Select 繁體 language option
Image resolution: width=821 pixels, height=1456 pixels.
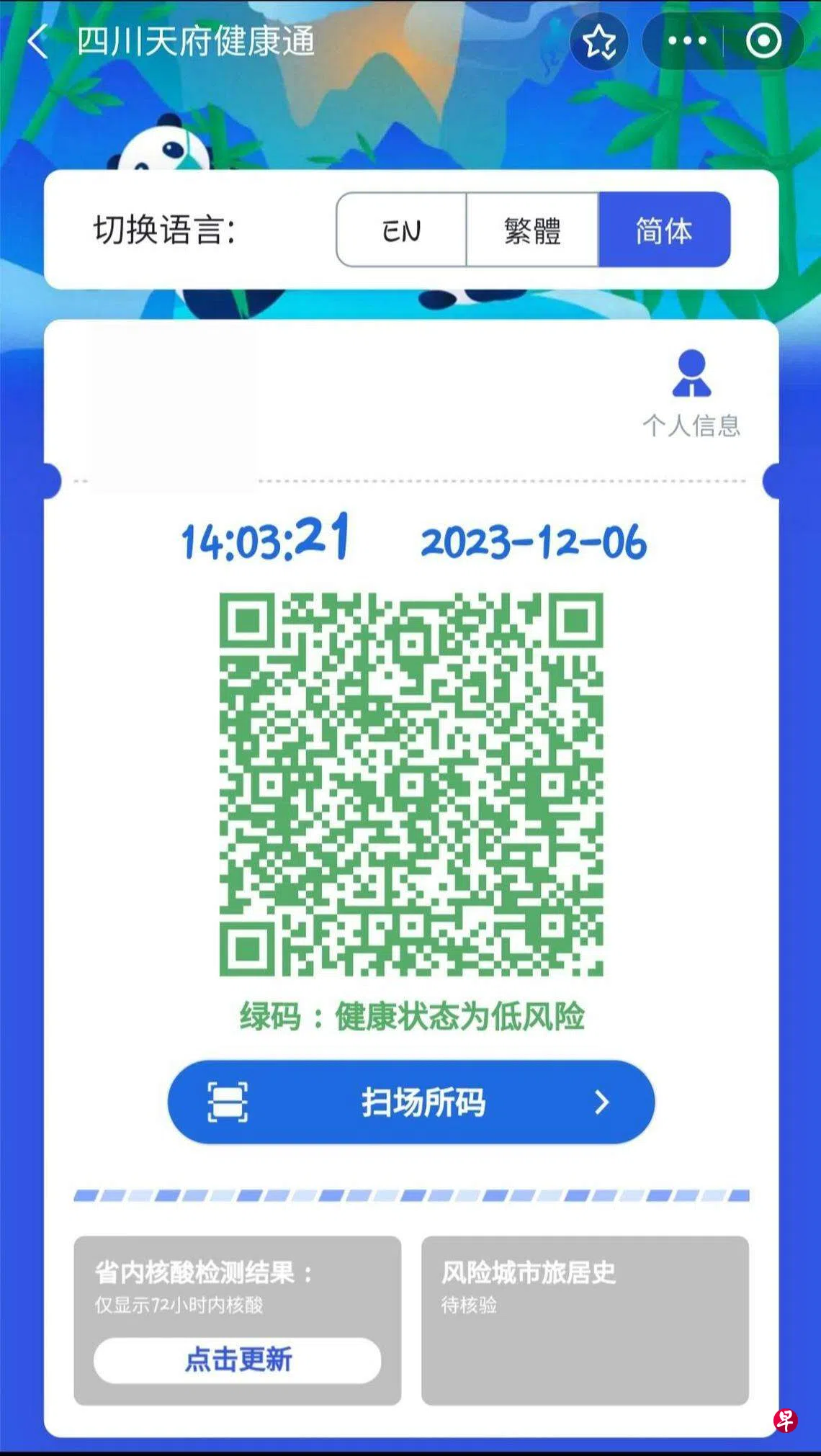(532, 230)
